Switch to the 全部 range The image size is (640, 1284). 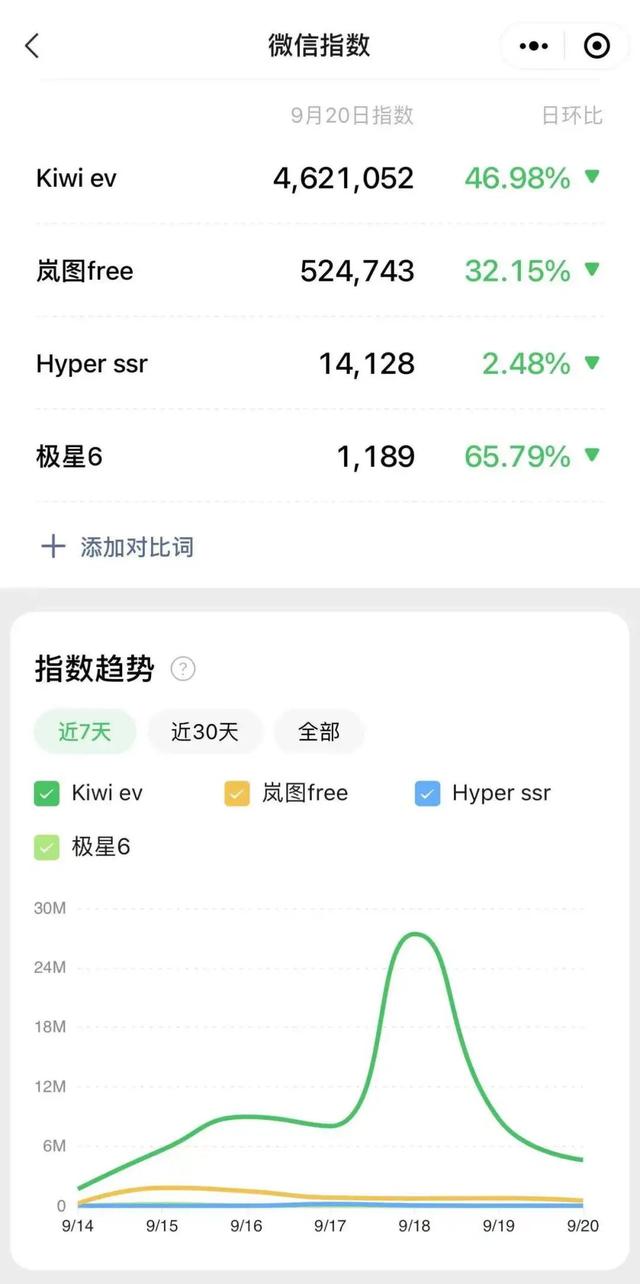[318, 732]
